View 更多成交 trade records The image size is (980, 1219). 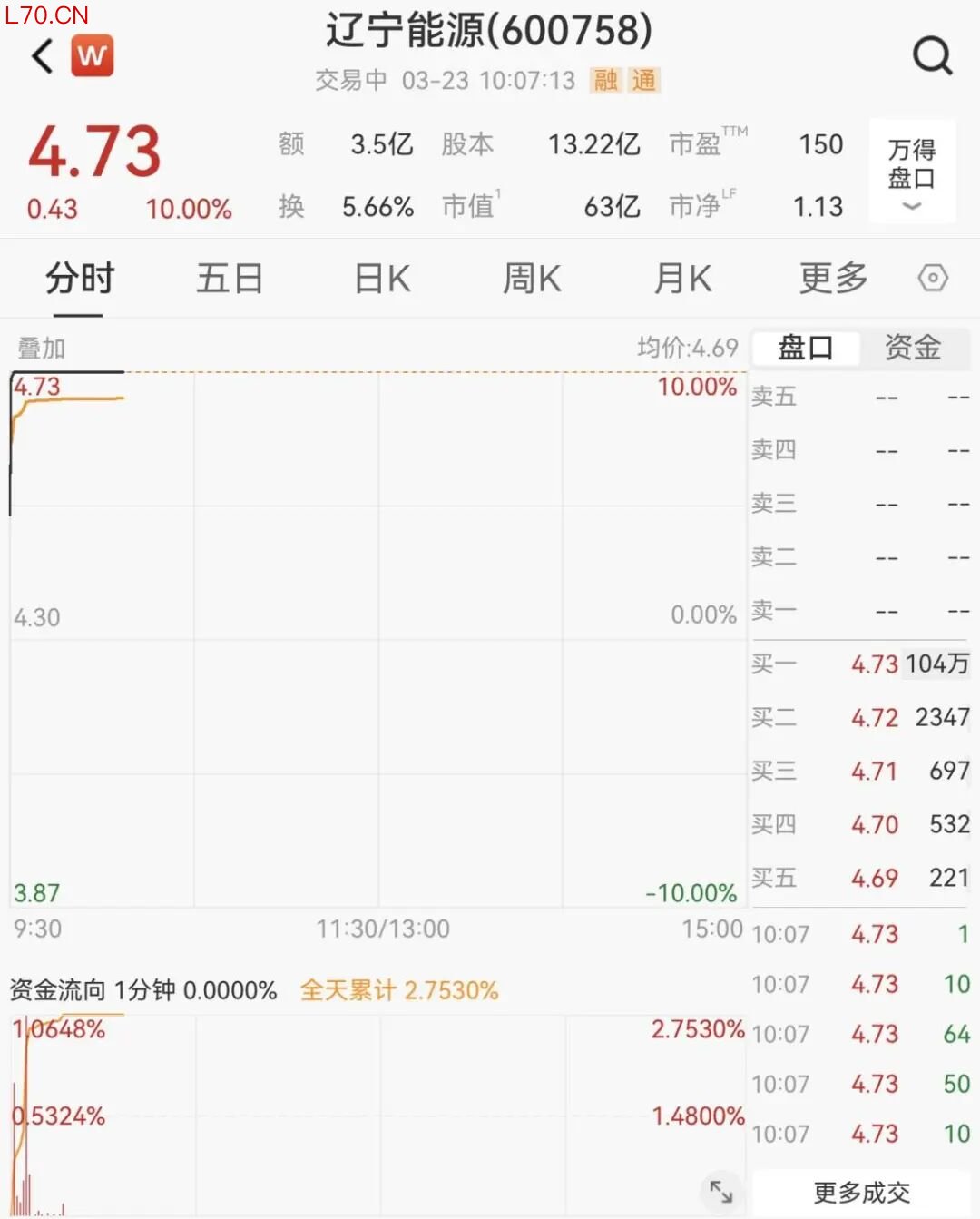pyautogui.click(x=860, y=1192)
